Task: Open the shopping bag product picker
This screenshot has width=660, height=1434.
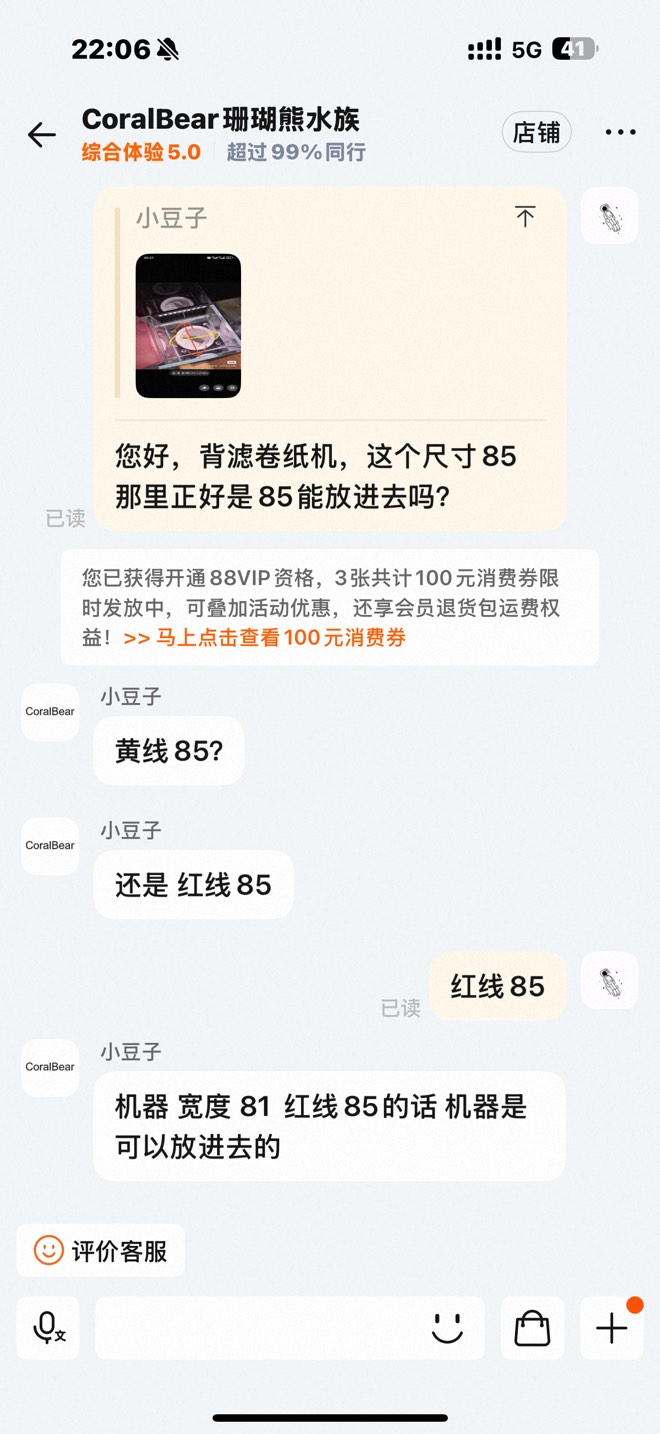Action: (x=532, y=1328)
